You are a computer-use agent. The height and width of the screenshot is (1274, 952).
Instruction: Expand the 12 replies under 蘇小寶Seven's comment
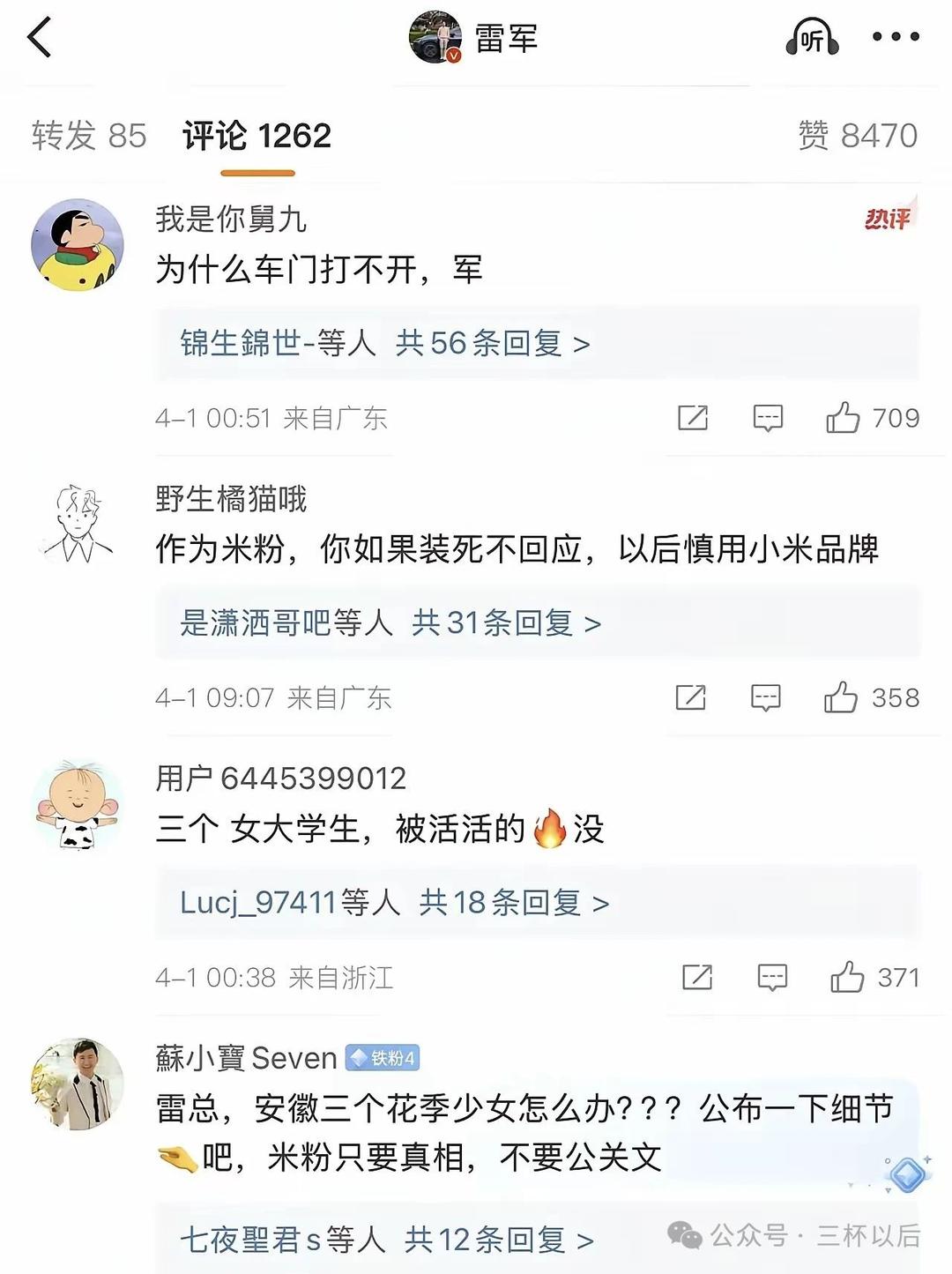tap(499, 1240)
